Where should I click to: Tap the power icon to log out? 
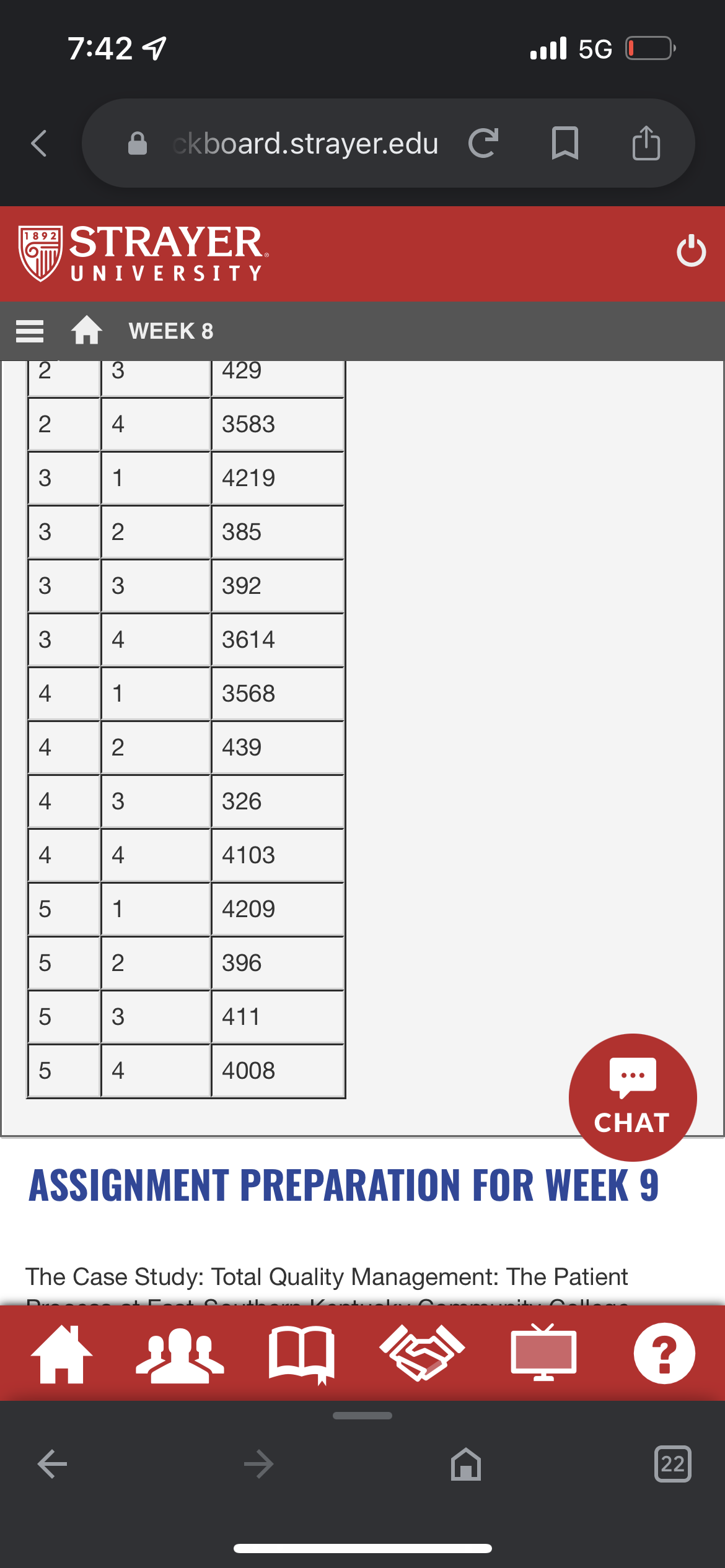tap(691, 251)
